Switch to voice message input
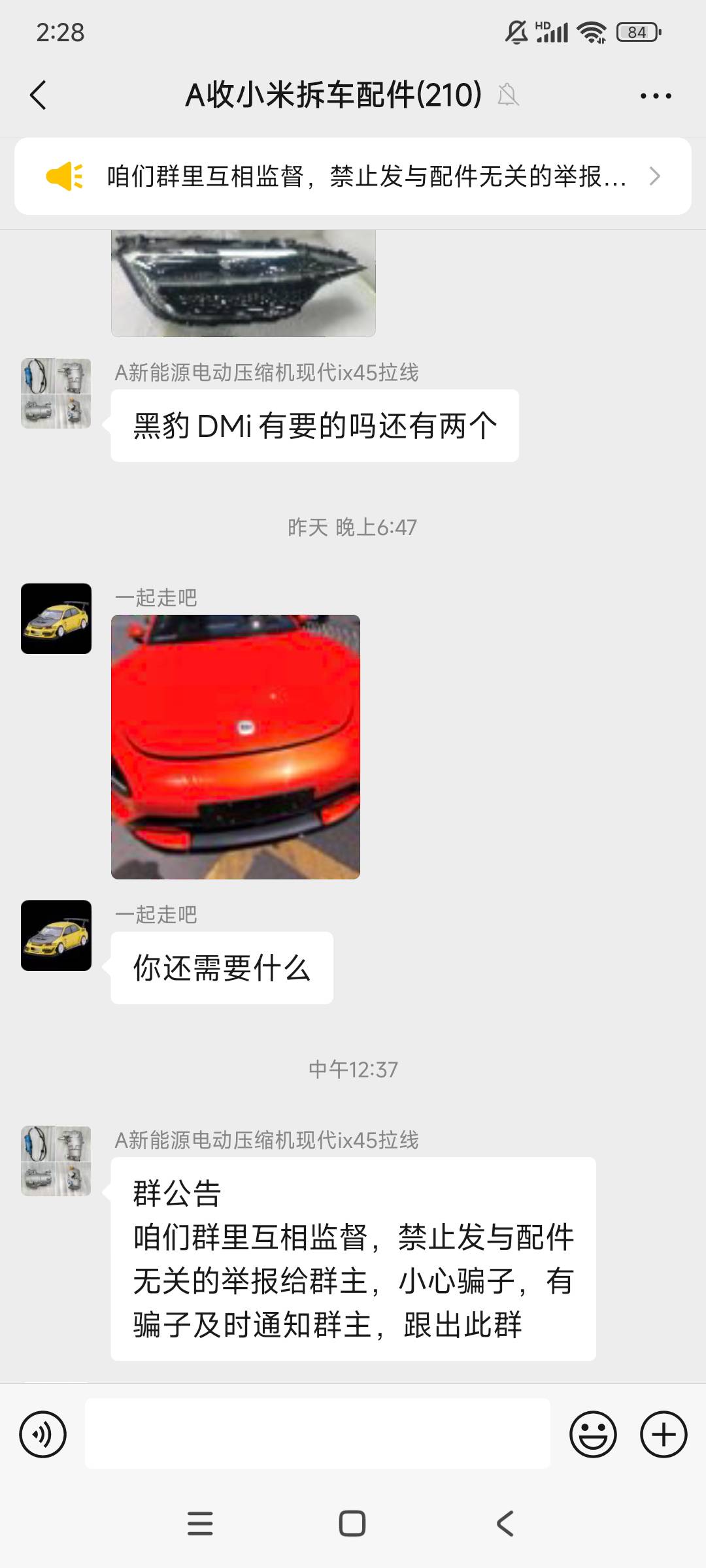 click(43, 1434)
